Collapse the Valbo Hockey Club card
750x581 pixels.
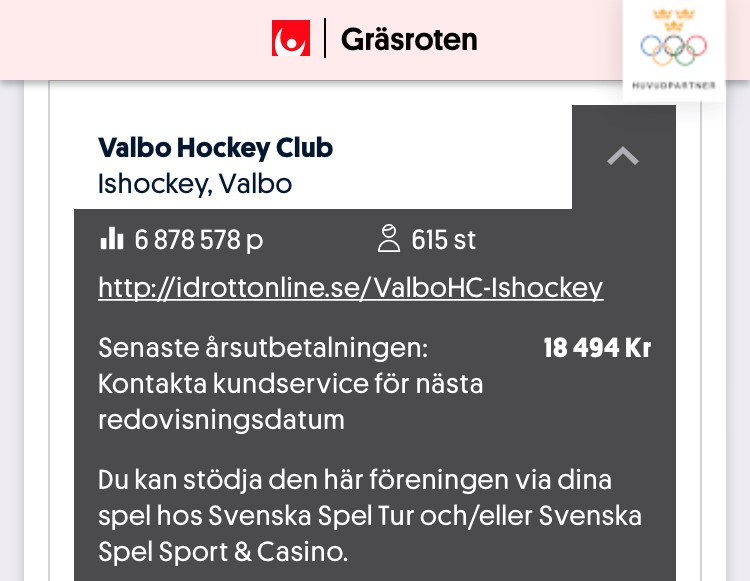pyautogui.click(x=623, y=157)
